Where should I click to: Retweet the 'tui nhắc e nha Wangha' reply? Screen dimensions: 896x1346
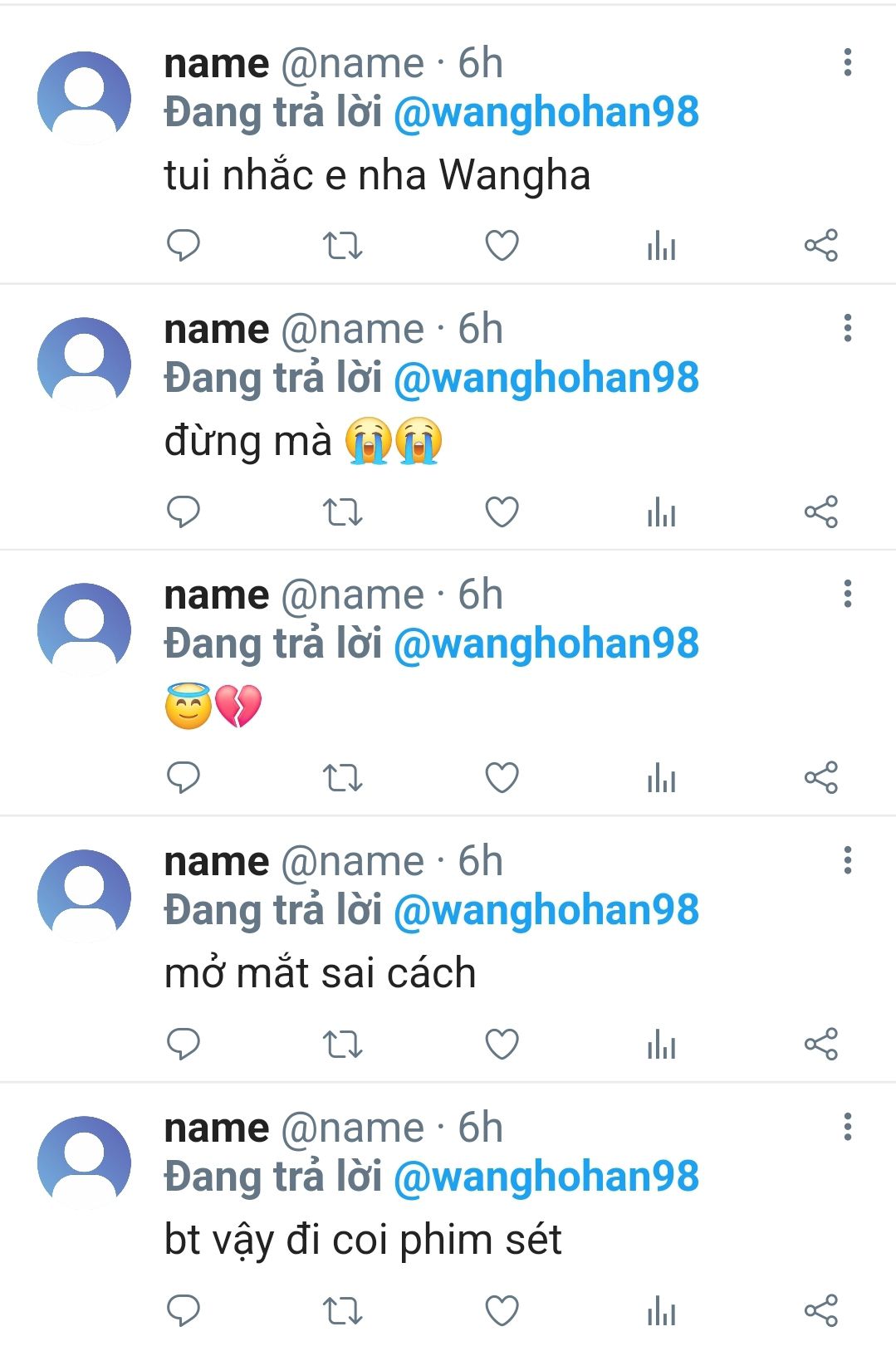[x=342, y=245]
